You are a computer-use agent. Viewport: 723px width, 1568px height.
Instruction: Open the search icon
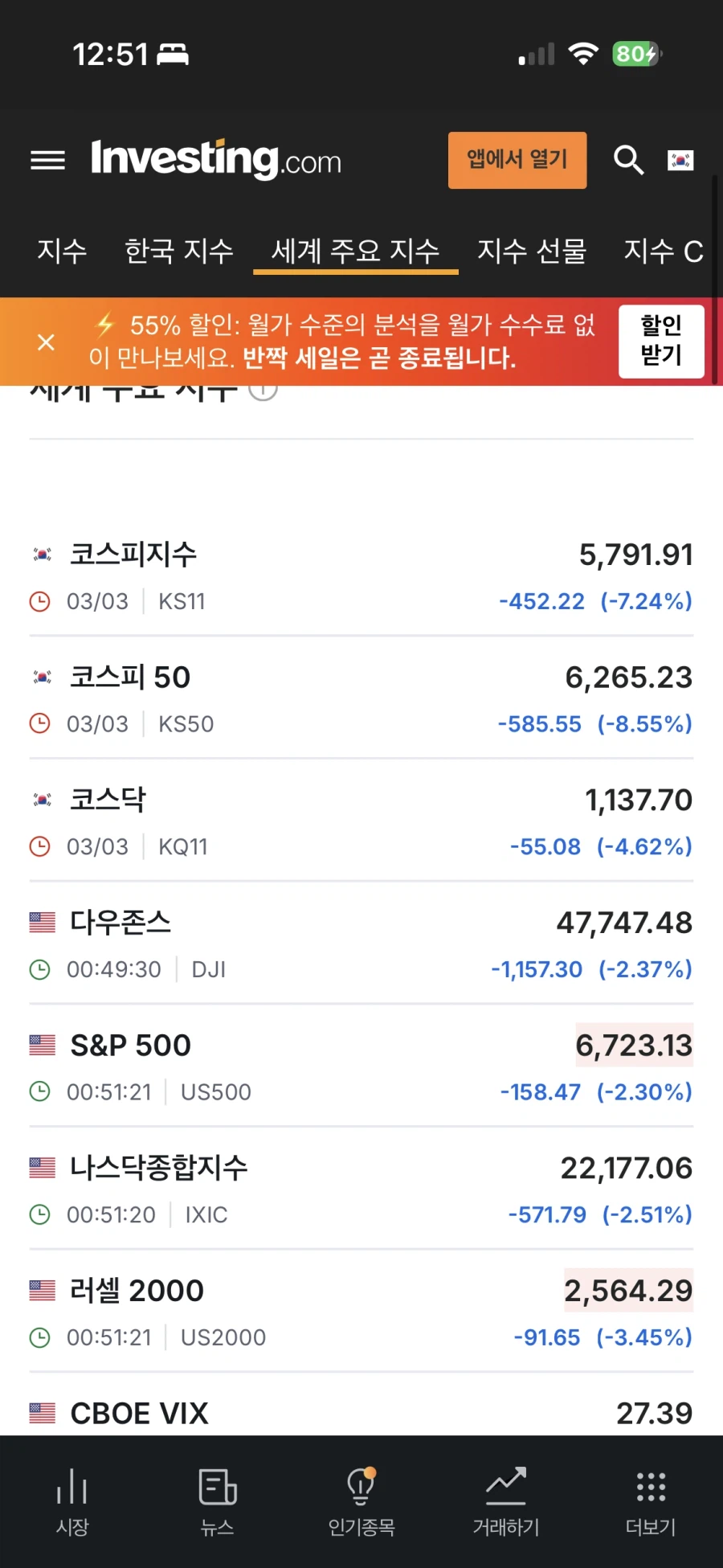pyautogui.click(x=629, y=160)
